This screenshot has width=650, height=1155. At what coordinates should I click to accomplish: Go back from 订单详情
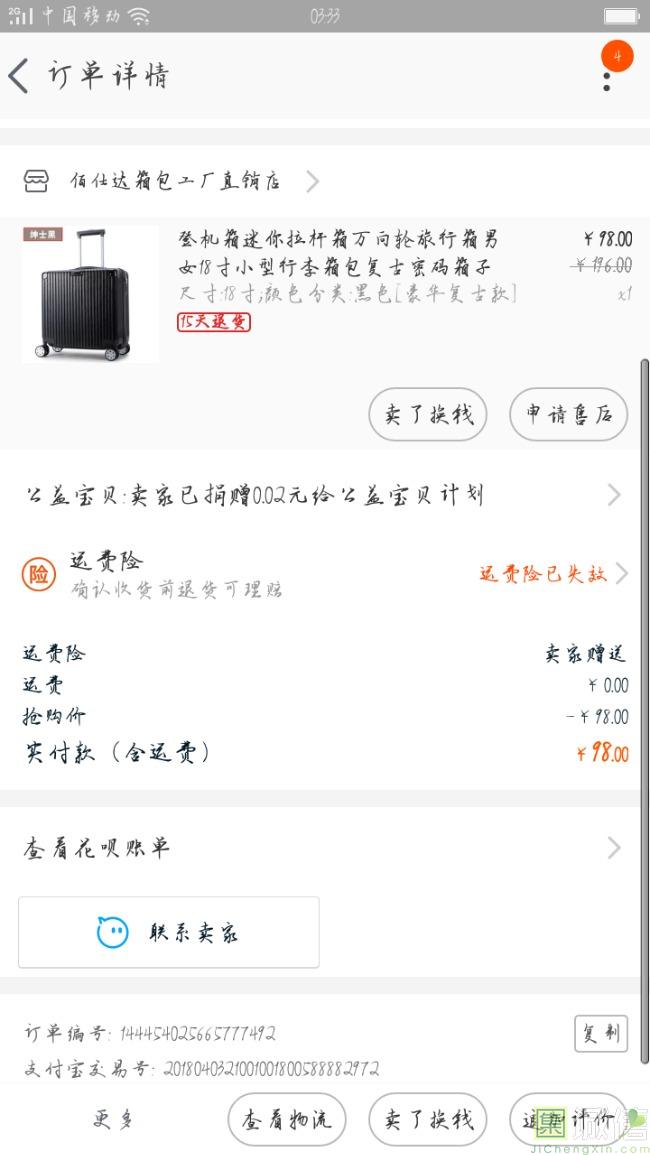click(18, 76)
